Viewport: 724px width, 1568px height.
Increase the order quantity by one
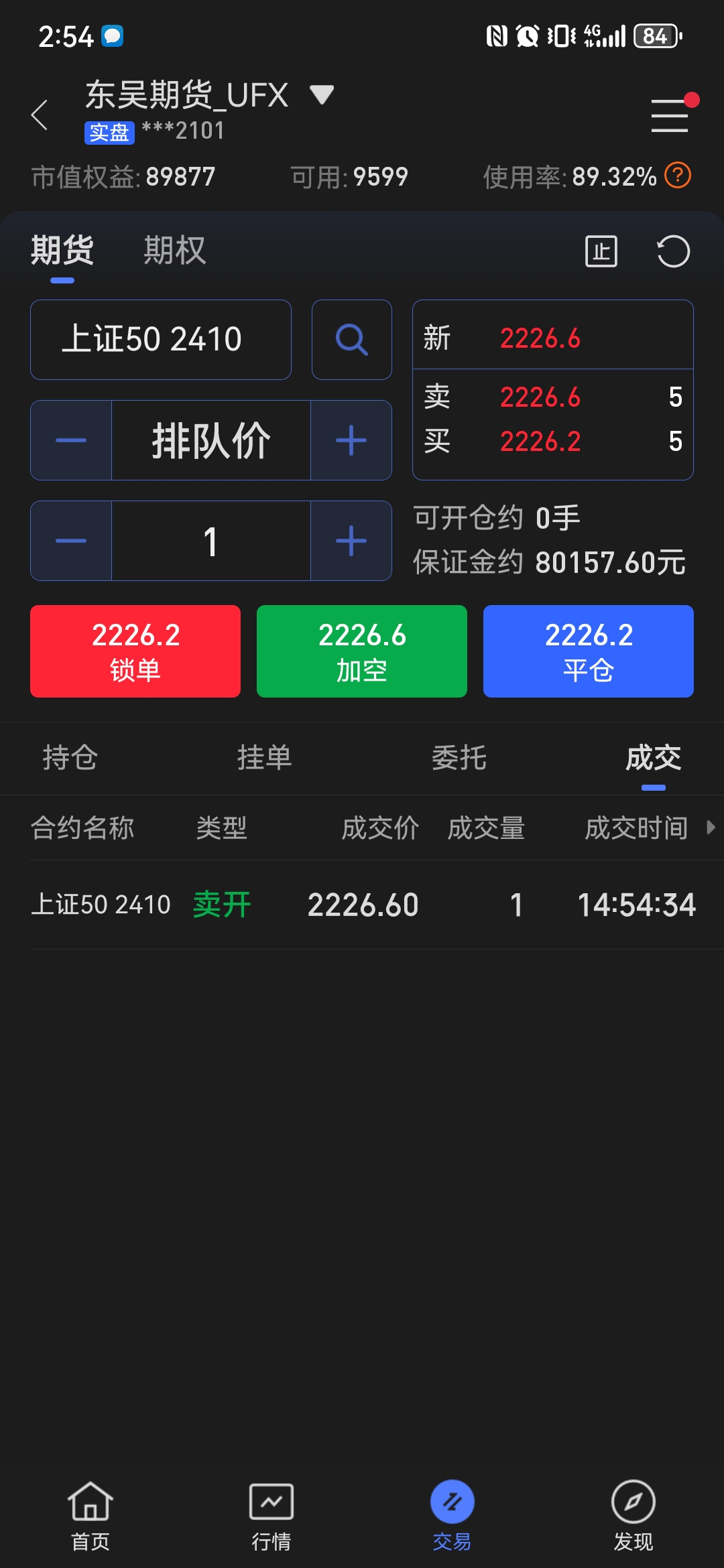pos(351,541)
